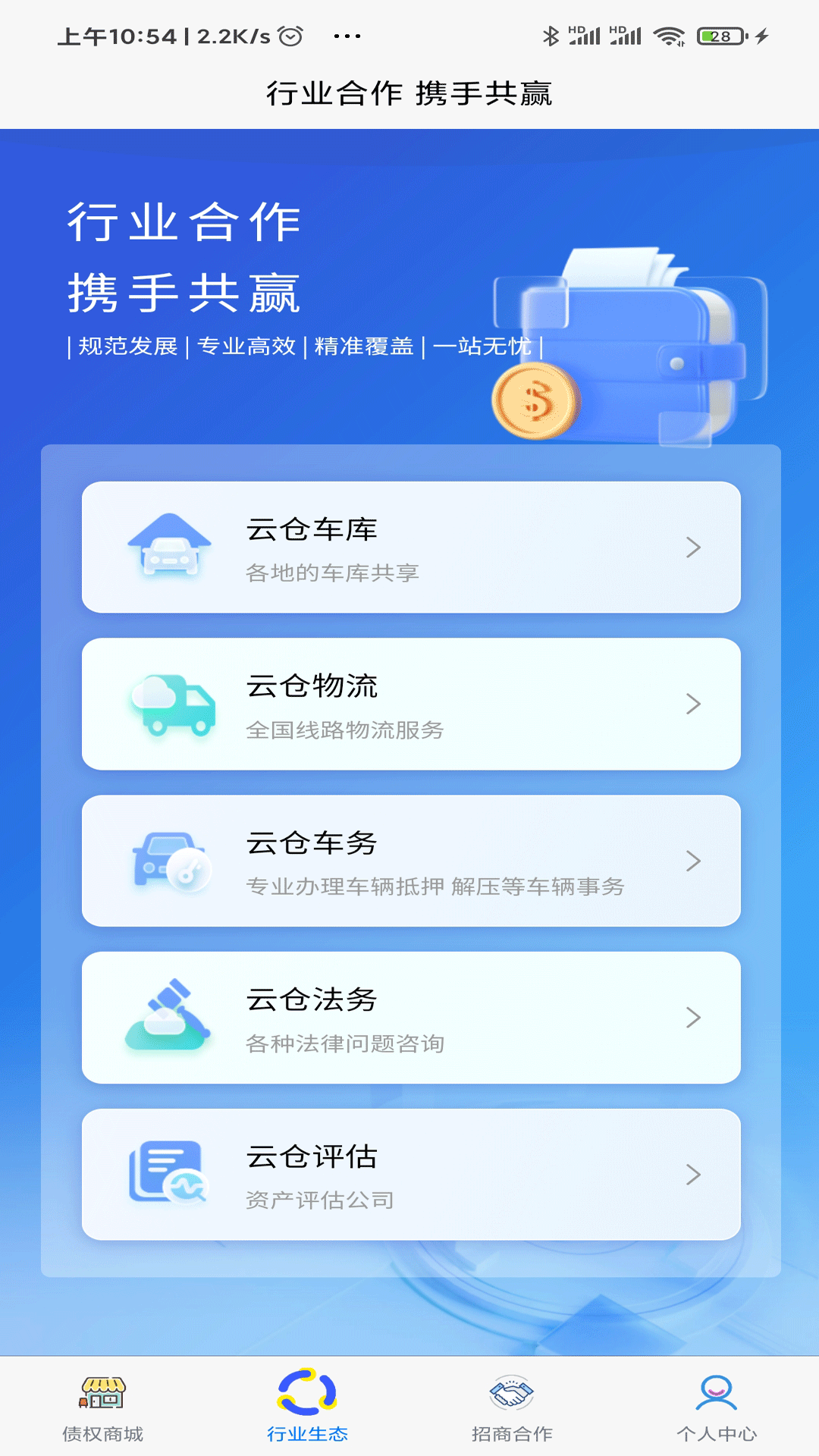Open the 云仓法务 legal consultation card
Image resolution: width=819 pixels, height=1456 pixels.
pyautogui.click(x=411, y=1018)
